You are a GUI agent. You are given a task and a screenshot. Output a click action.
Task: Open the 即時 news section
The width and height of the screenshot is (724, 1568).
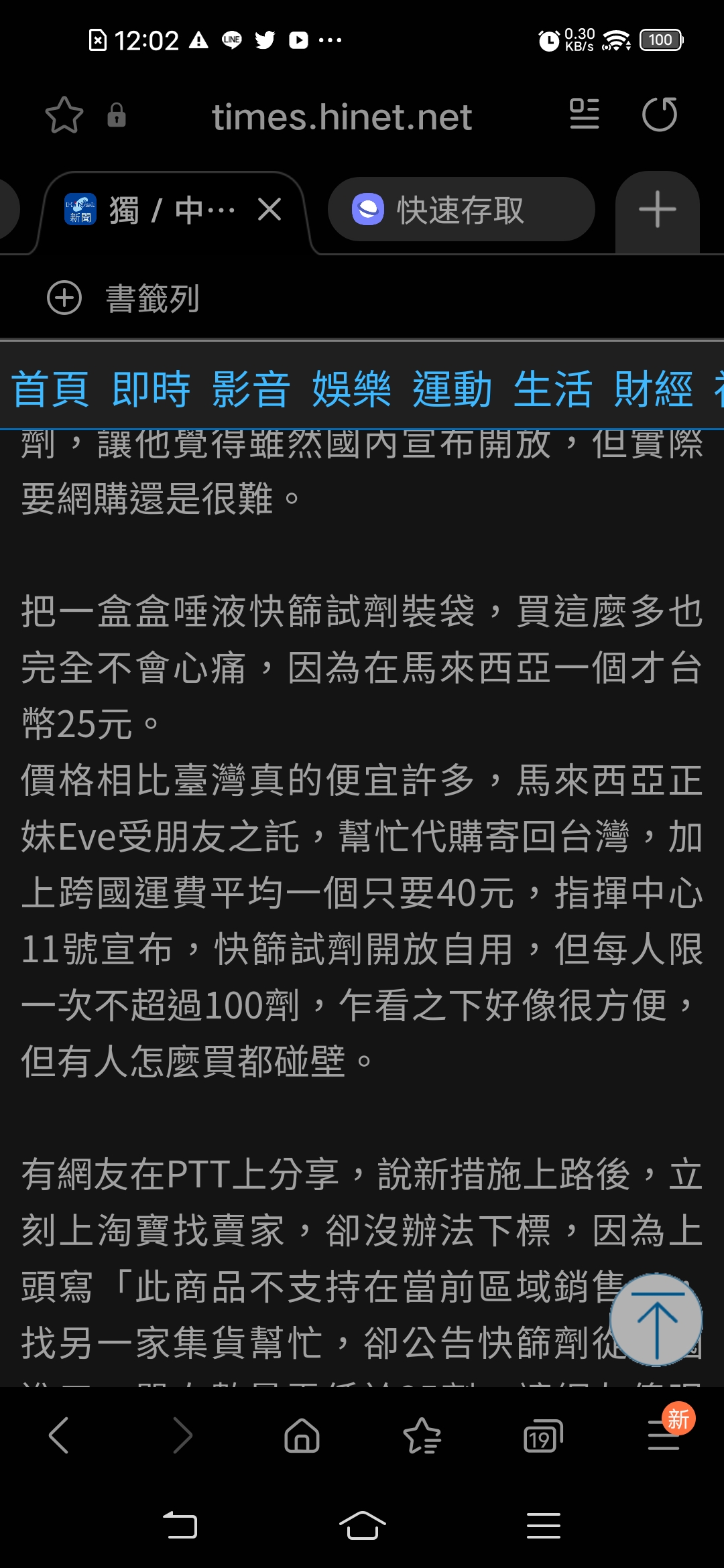pos(151,389)
